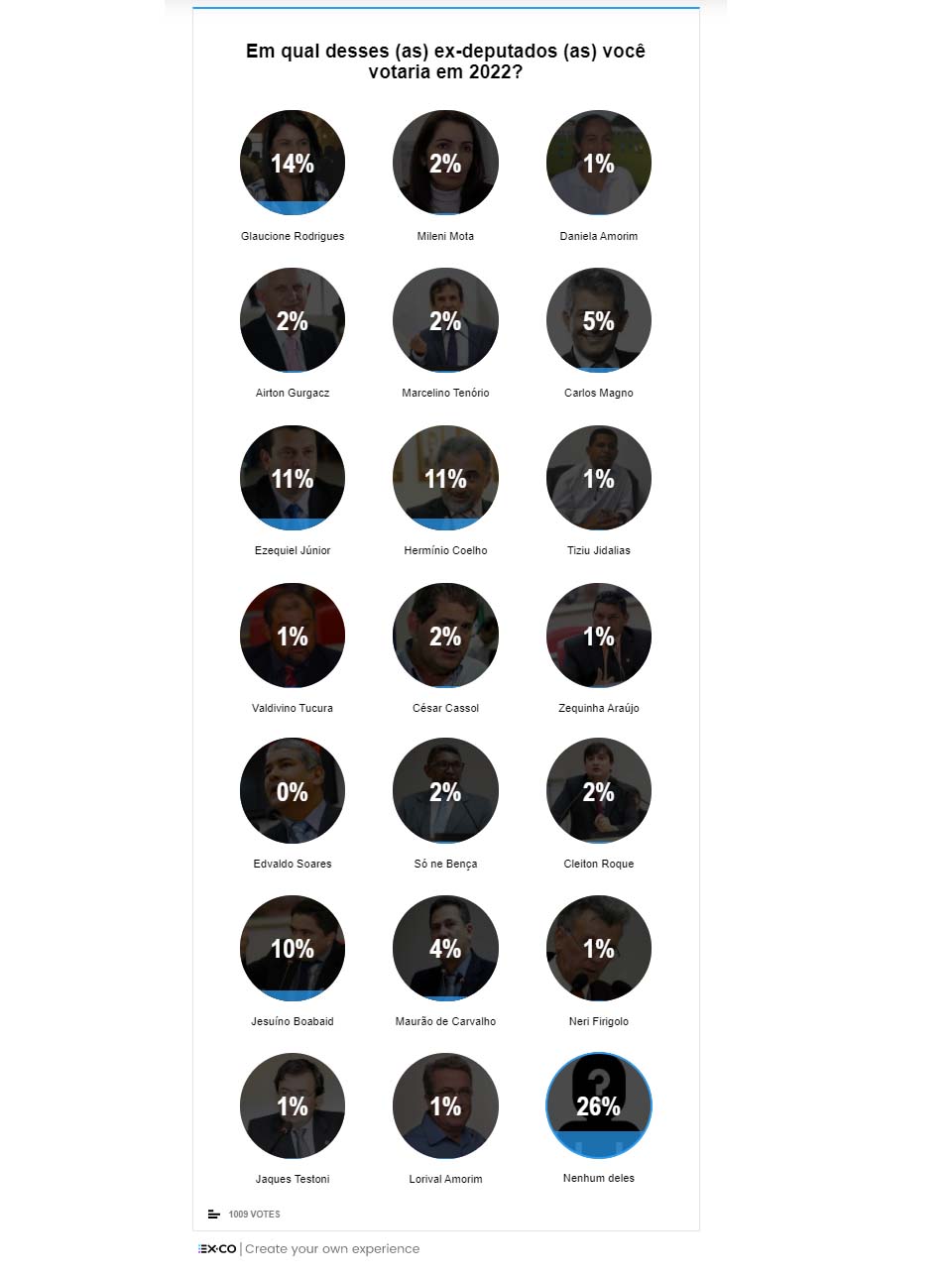
Task: Select the Nenhum deles option
Action: 599,1105
